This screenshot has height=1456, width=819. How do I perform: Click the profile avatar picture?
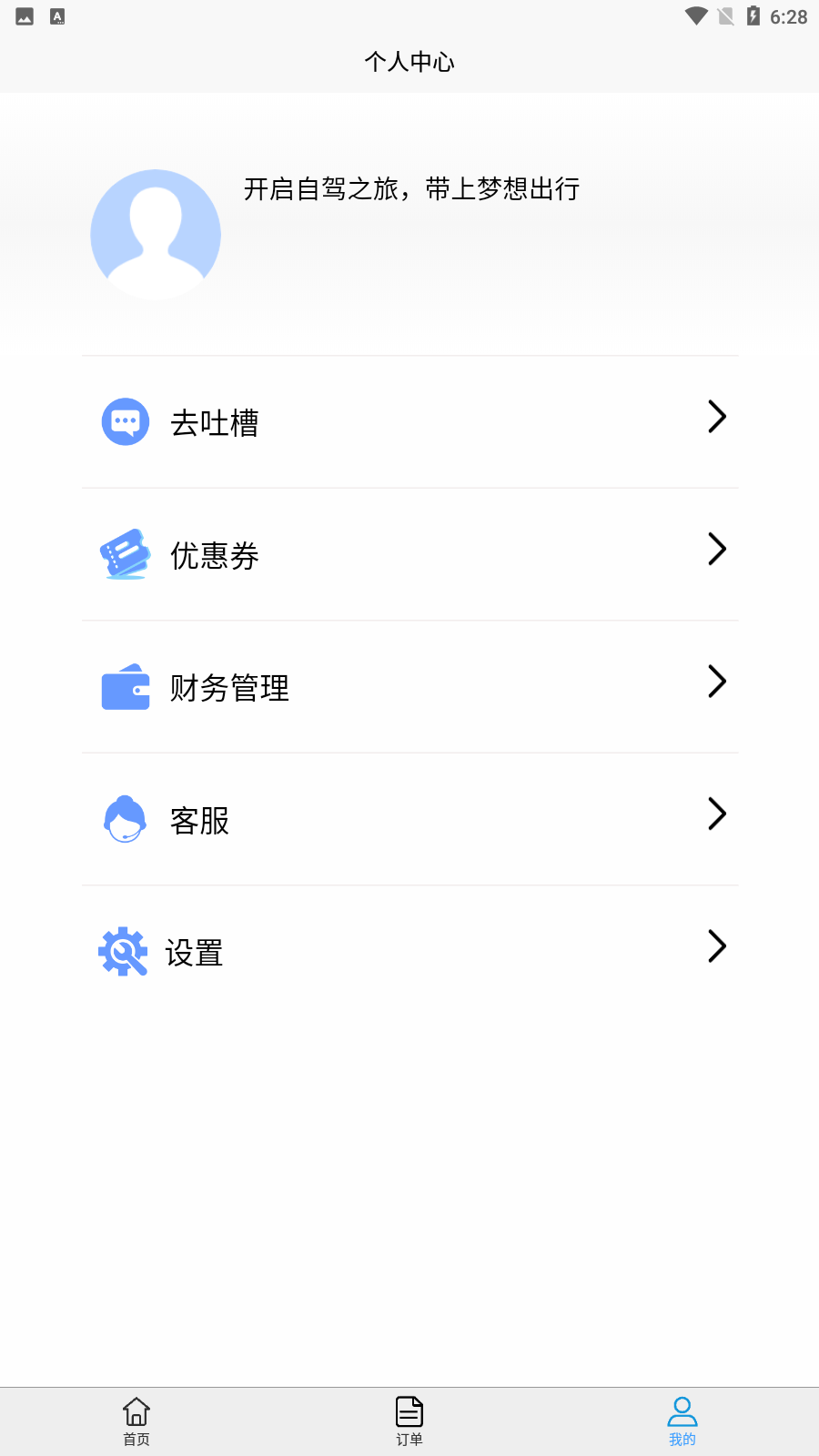156,234
